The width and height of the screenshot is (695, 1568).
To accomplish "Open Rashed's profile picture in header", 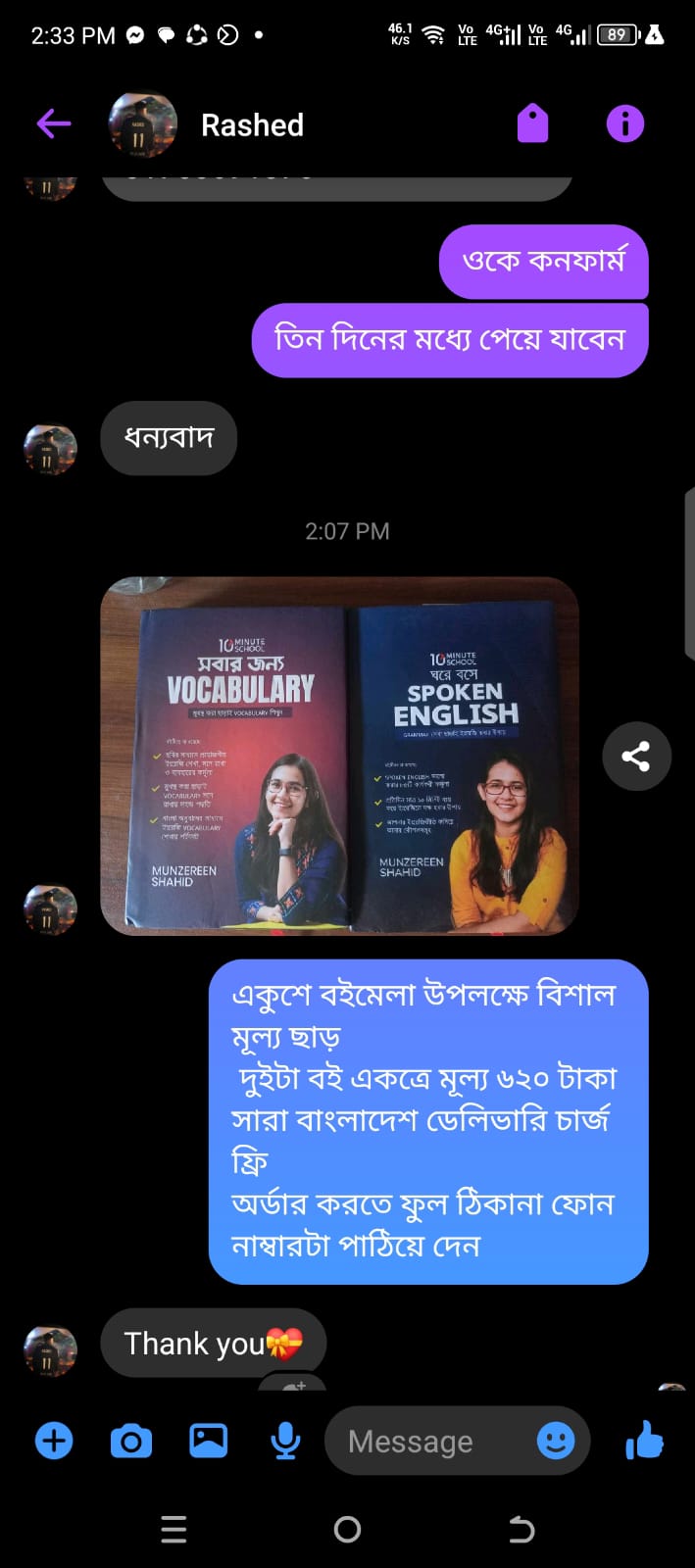I will (142, 124).
